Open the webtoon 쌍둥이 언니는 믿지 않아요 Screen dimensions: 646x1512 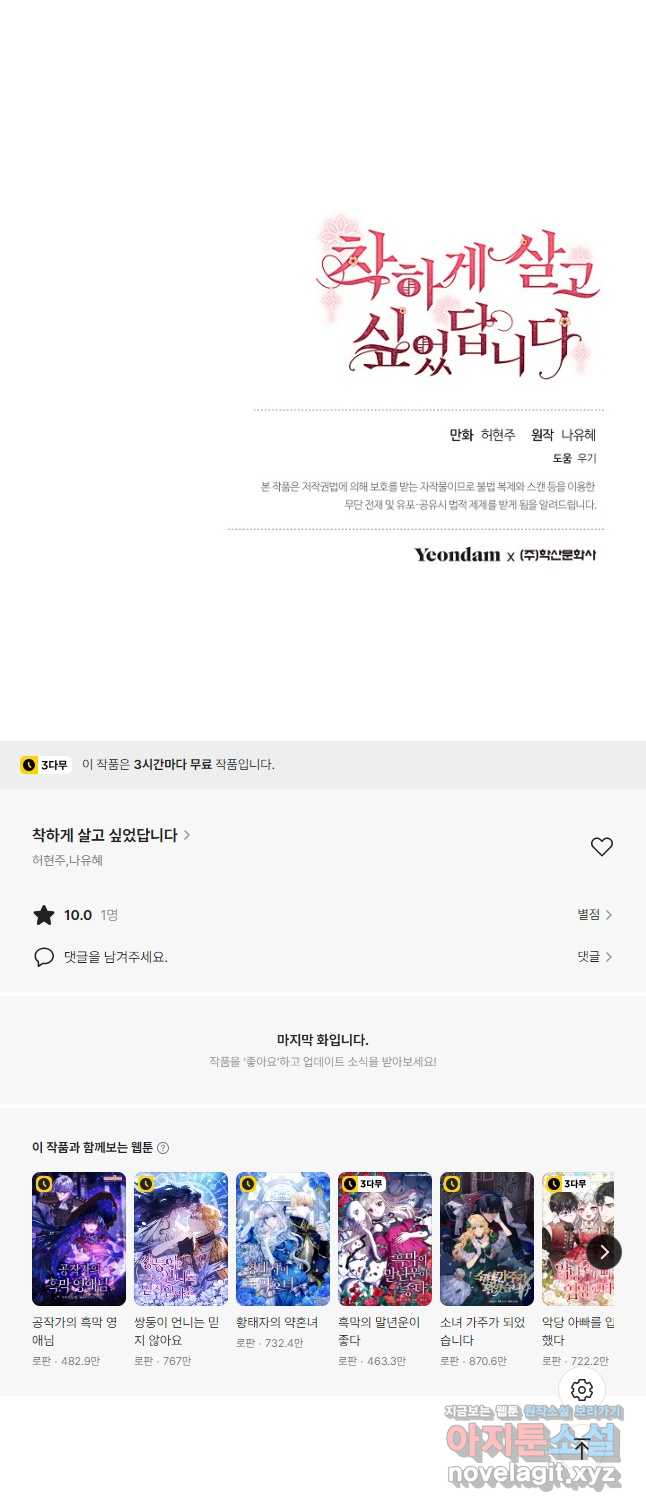coord(181,1239)
